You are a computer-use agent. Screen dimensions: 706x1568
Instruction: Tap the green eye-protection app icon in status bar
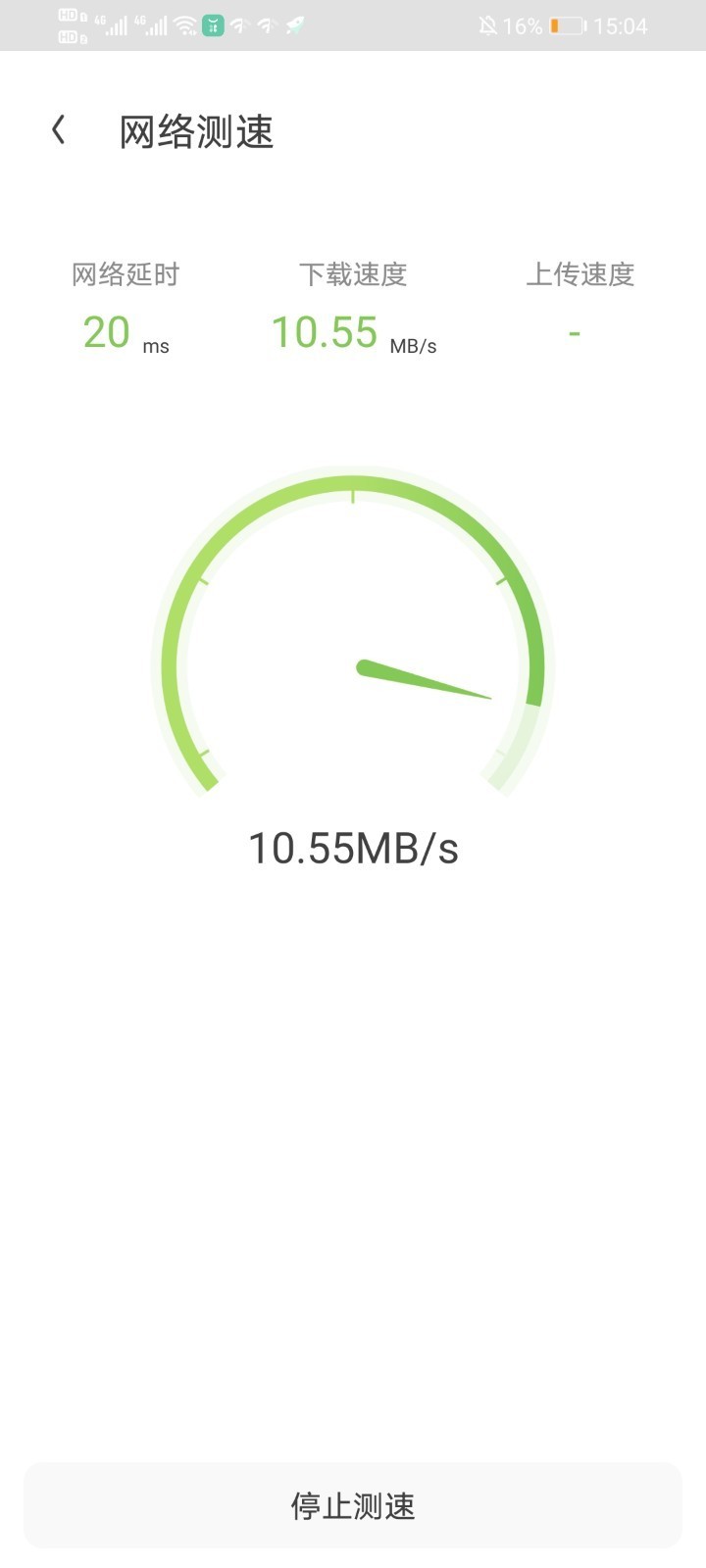211,24
